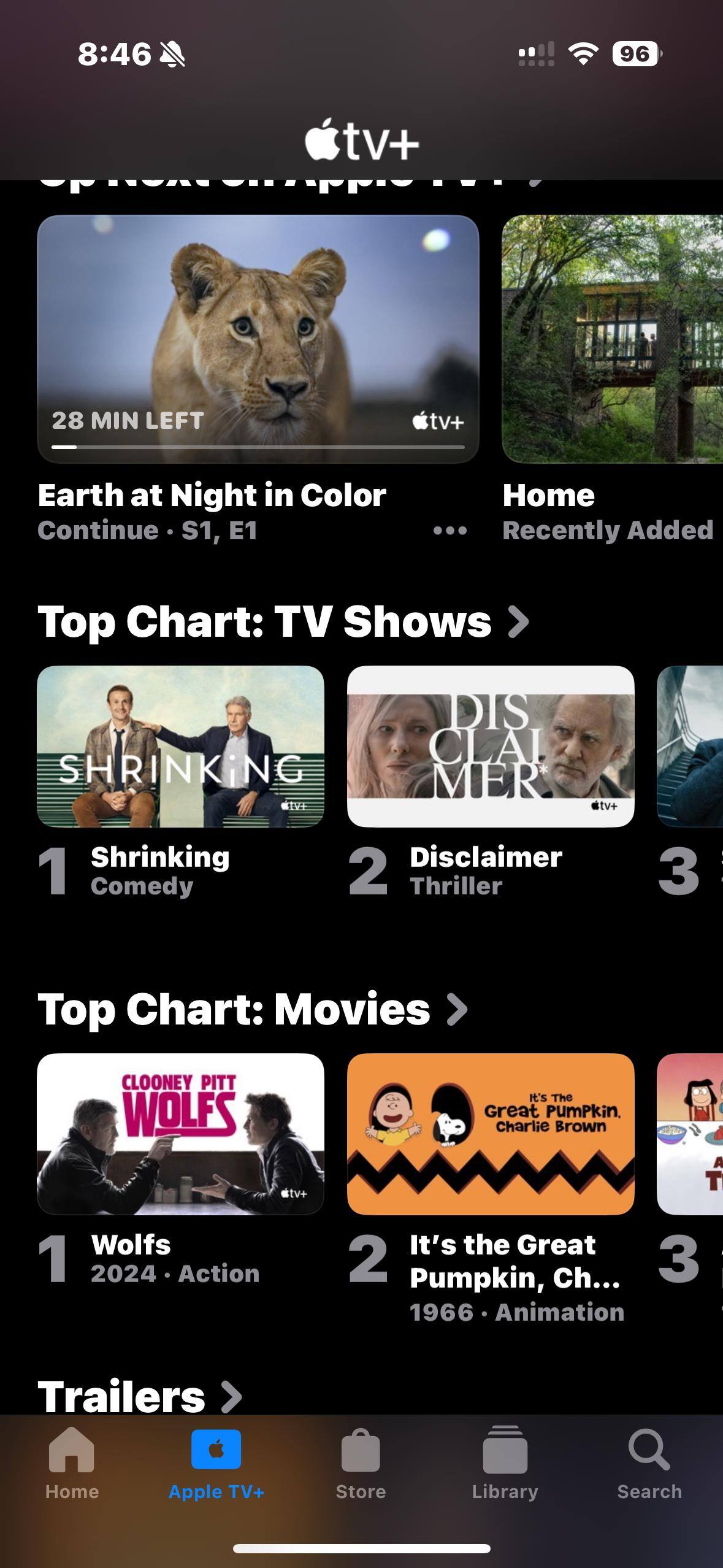Open the recently added show Home
723x1568 pixels.
coord(612,339)
